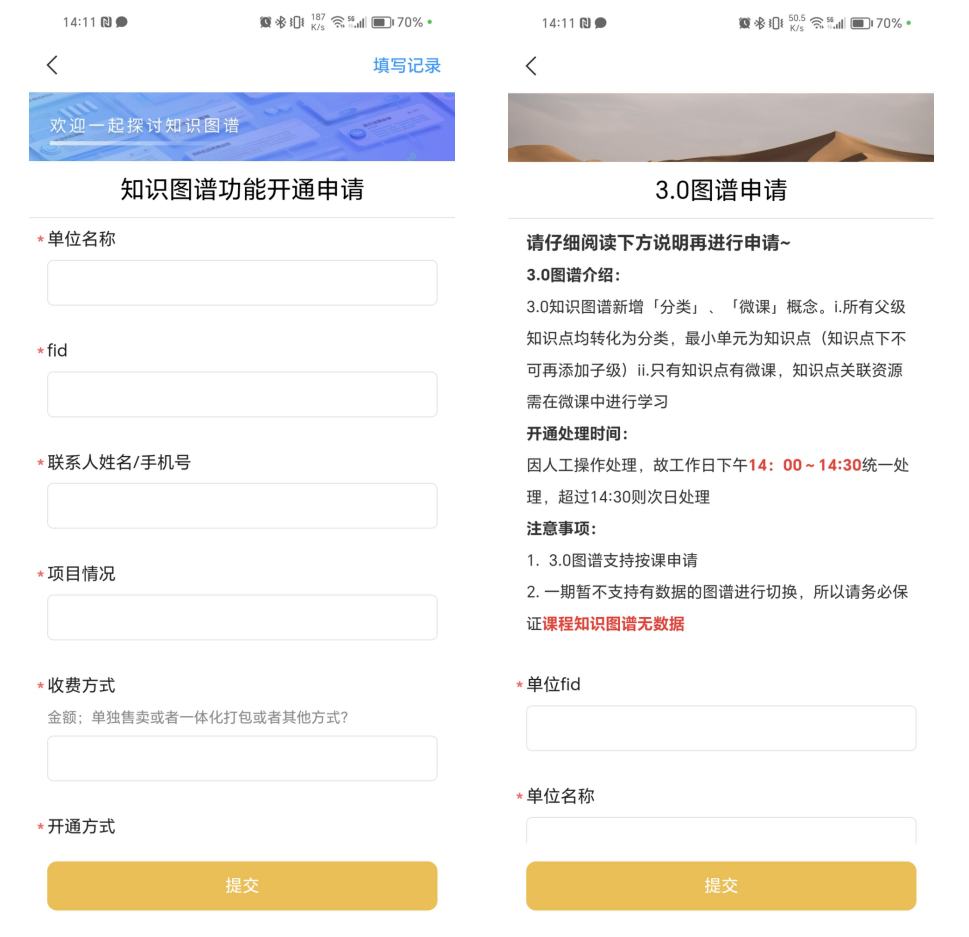Select the 联系人姓名/手机号 input box
Viewport: 969px width, 937px height.
click(242, 506)
